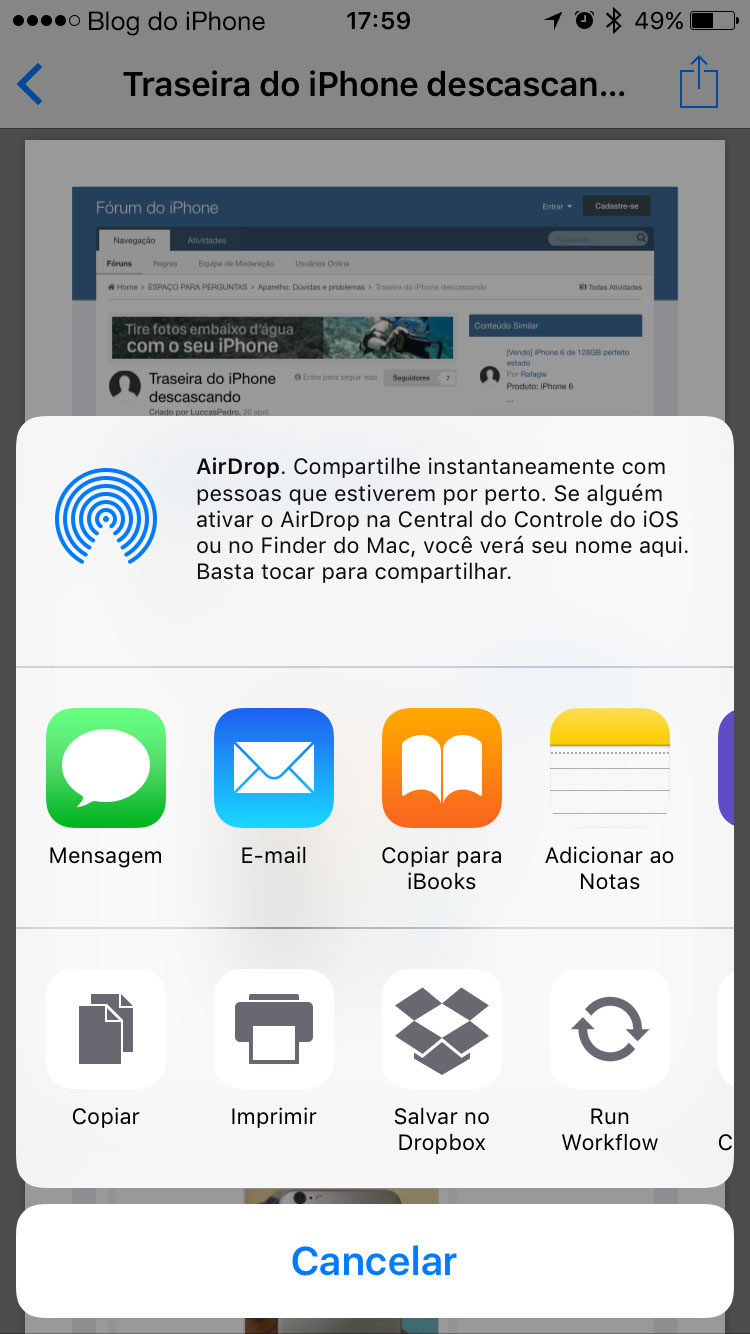The width and height of the screenshot is (750, 1334).
Task: Select the Imprimir action
Action: pos(274,1029)
